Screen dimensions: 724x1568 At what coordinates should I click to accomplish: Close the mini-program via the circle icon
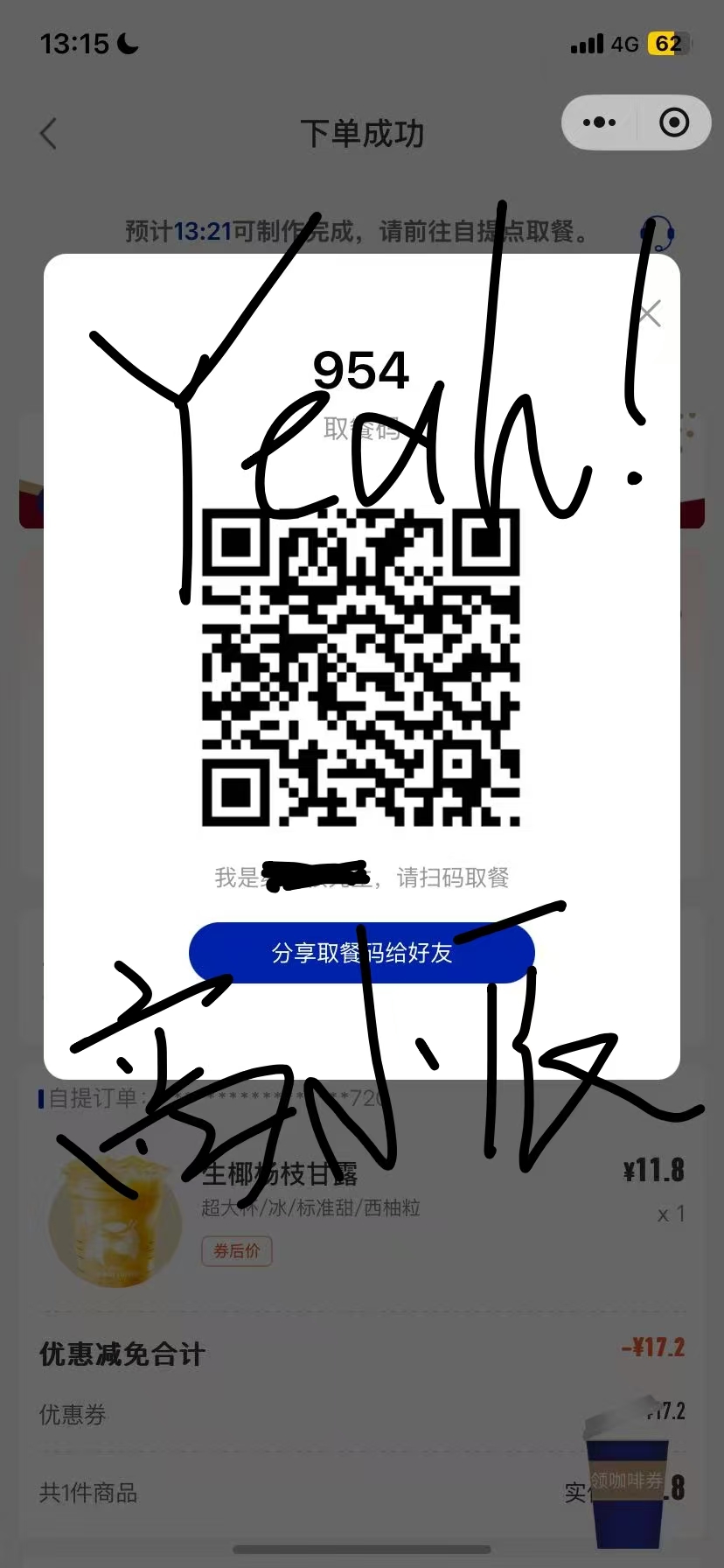click(674, 122)
